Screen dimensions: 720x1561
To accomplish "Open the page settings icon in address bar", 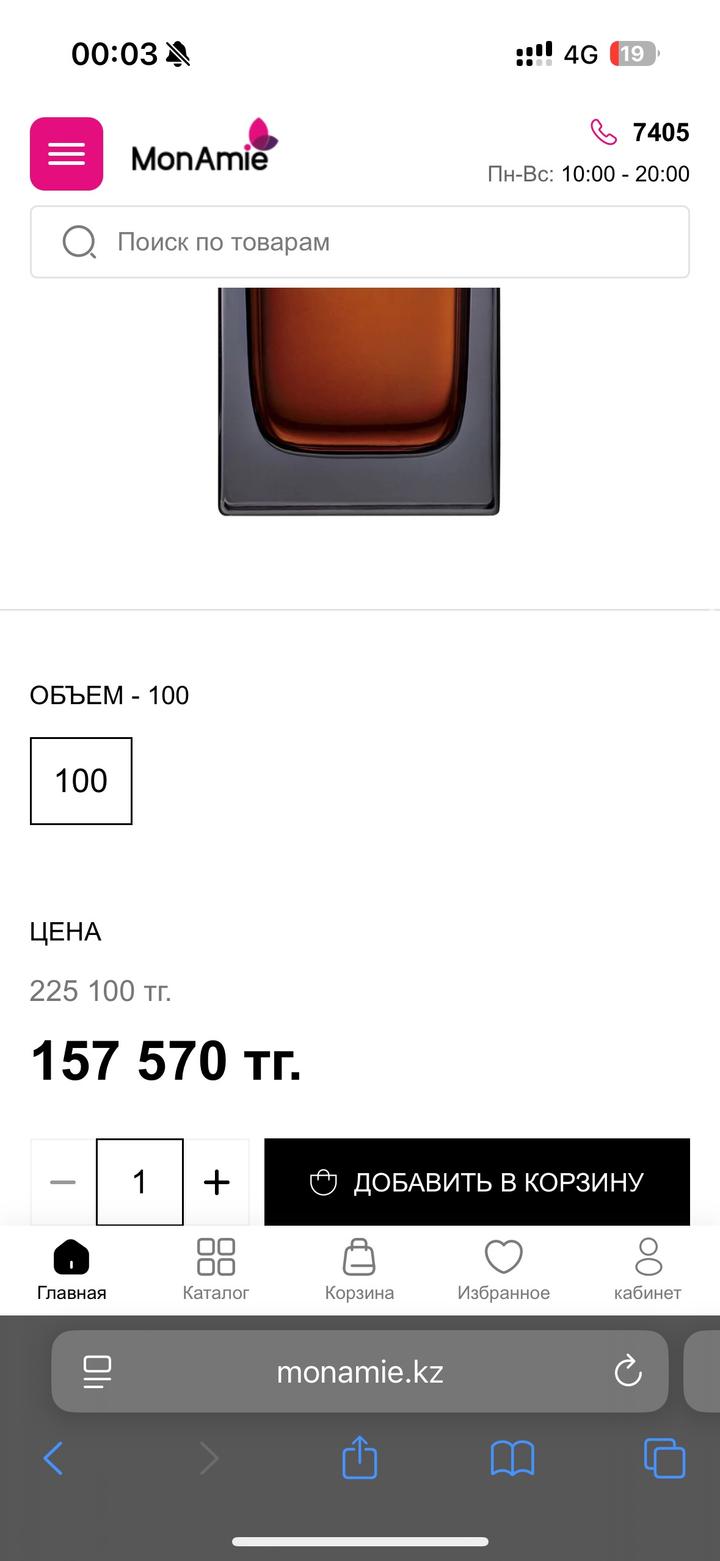I will click(97, 1371).
